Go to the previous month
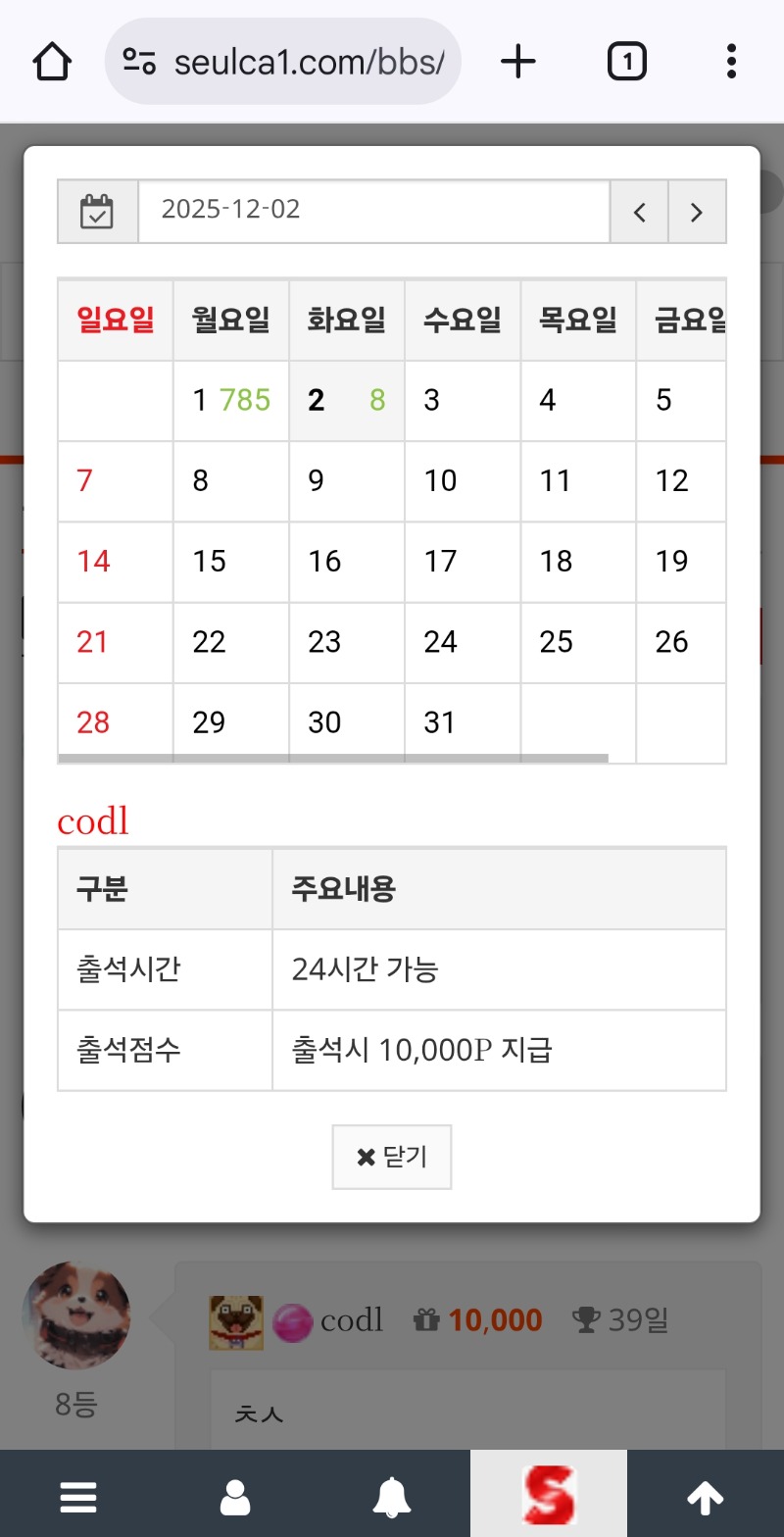This screenshot has height=1537, width=784. click(x=639, y=212)
